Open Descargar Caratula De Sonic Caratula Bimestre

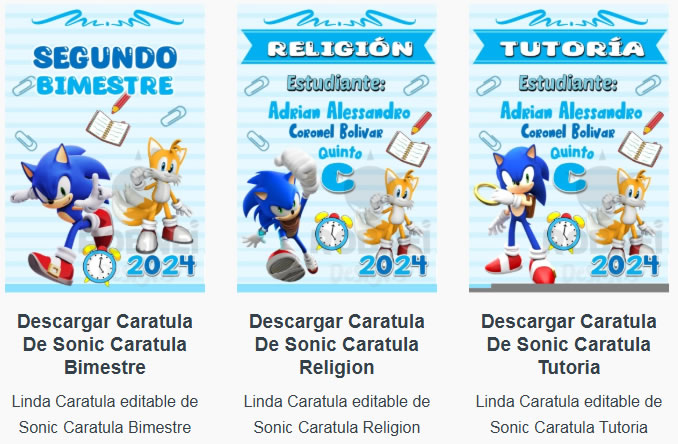tap(105, 345)
